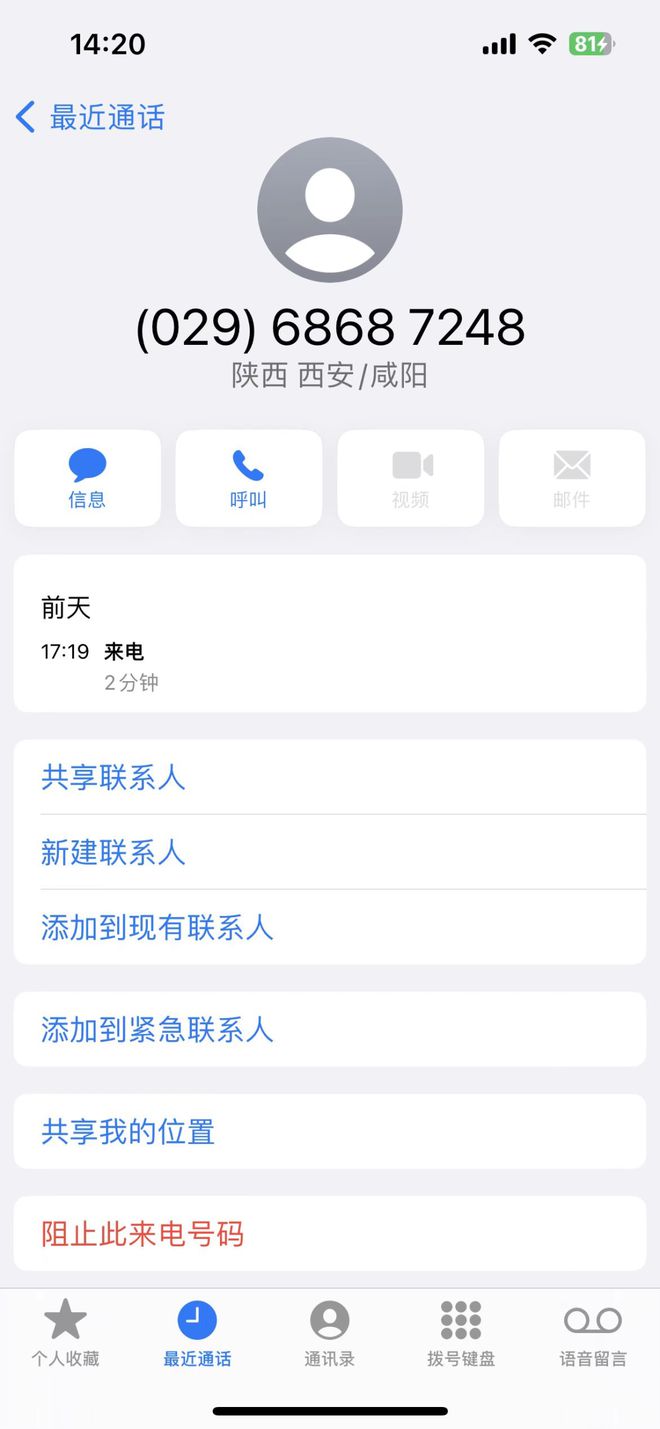660x1429 pixels.
Task: Choose 新建联系人 to create contact
Action: click(113, 852)
